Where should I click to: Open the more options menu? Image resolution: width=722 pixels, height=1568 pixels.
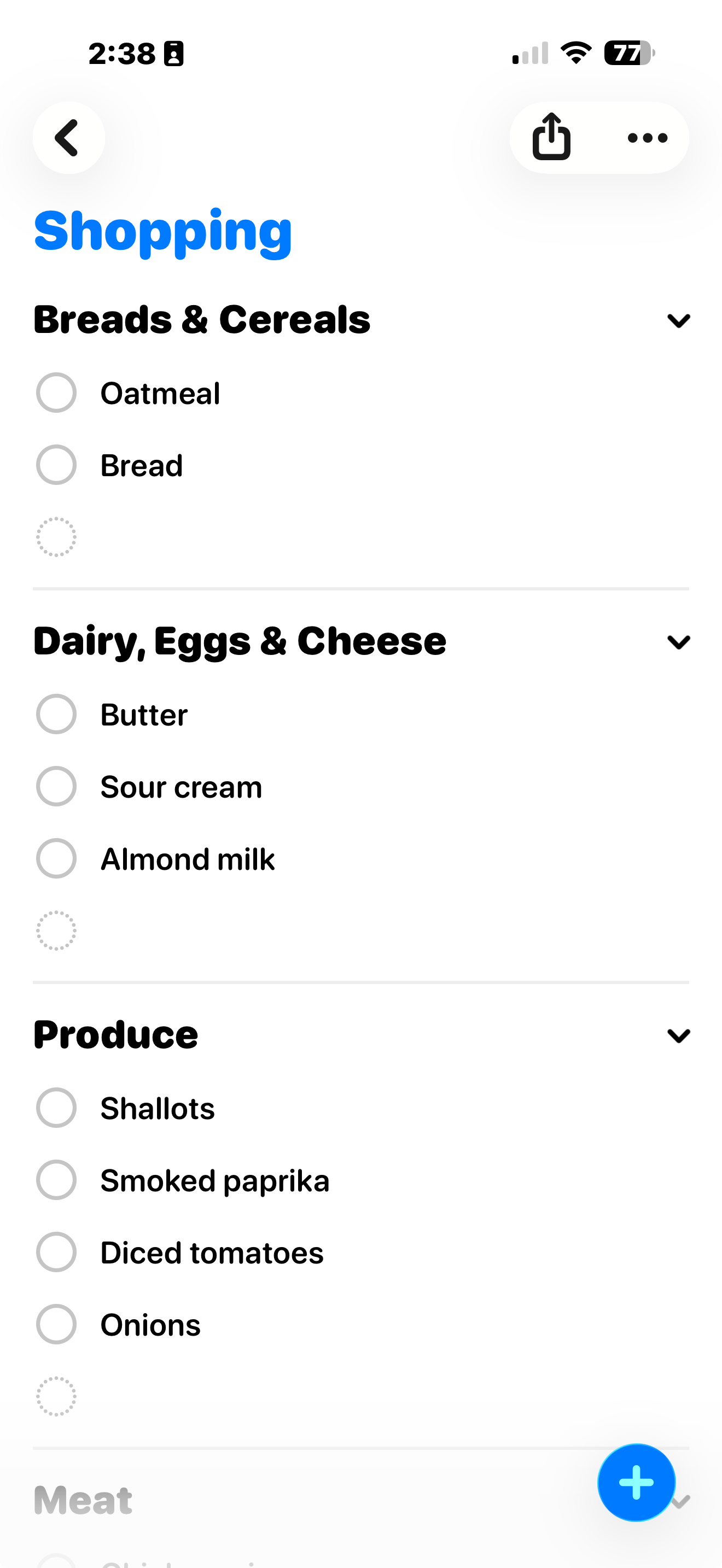tap(647, 138)
